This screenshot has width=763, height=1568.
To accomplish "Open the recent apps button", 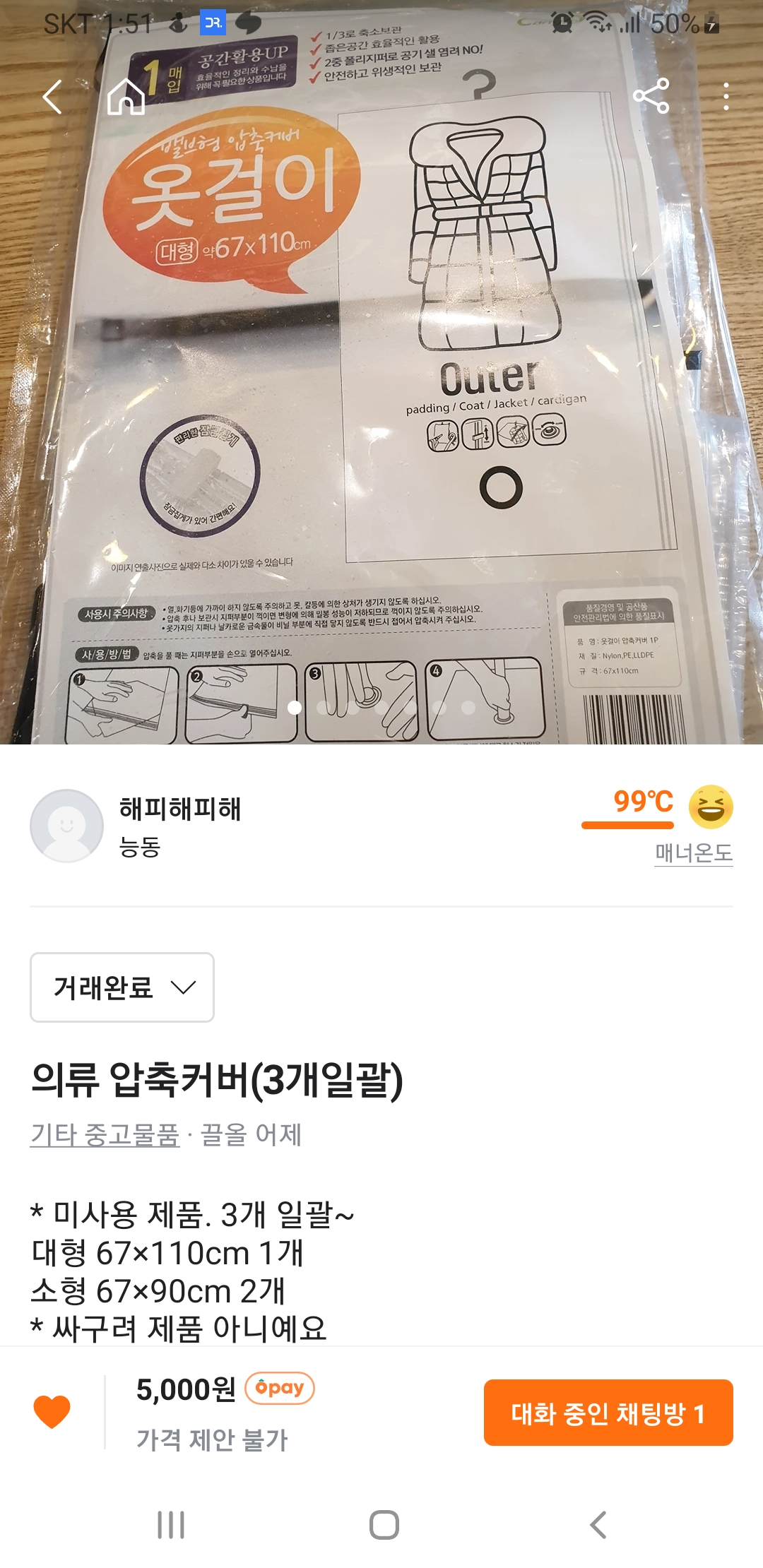I will pyautogui.click(x=171, y=1525).
